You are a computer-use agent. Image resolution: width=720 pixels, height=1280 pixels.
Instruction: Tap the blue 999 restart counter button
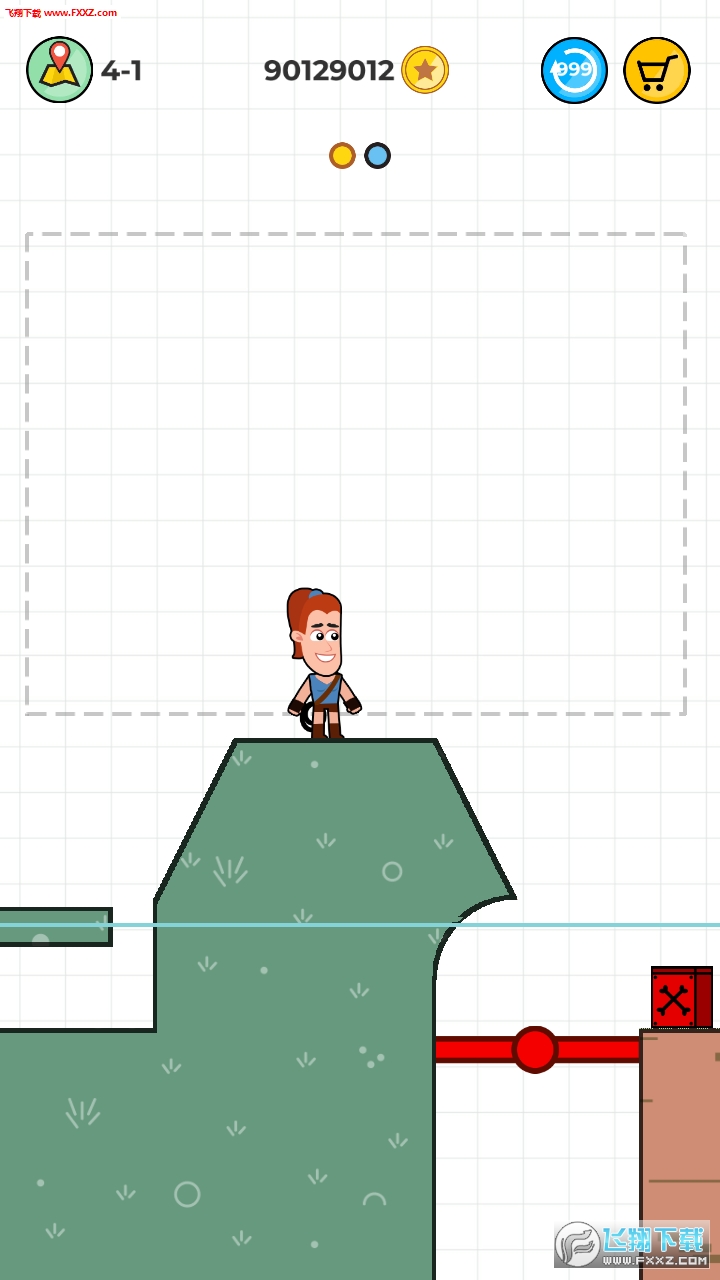(x=574, y=70)
